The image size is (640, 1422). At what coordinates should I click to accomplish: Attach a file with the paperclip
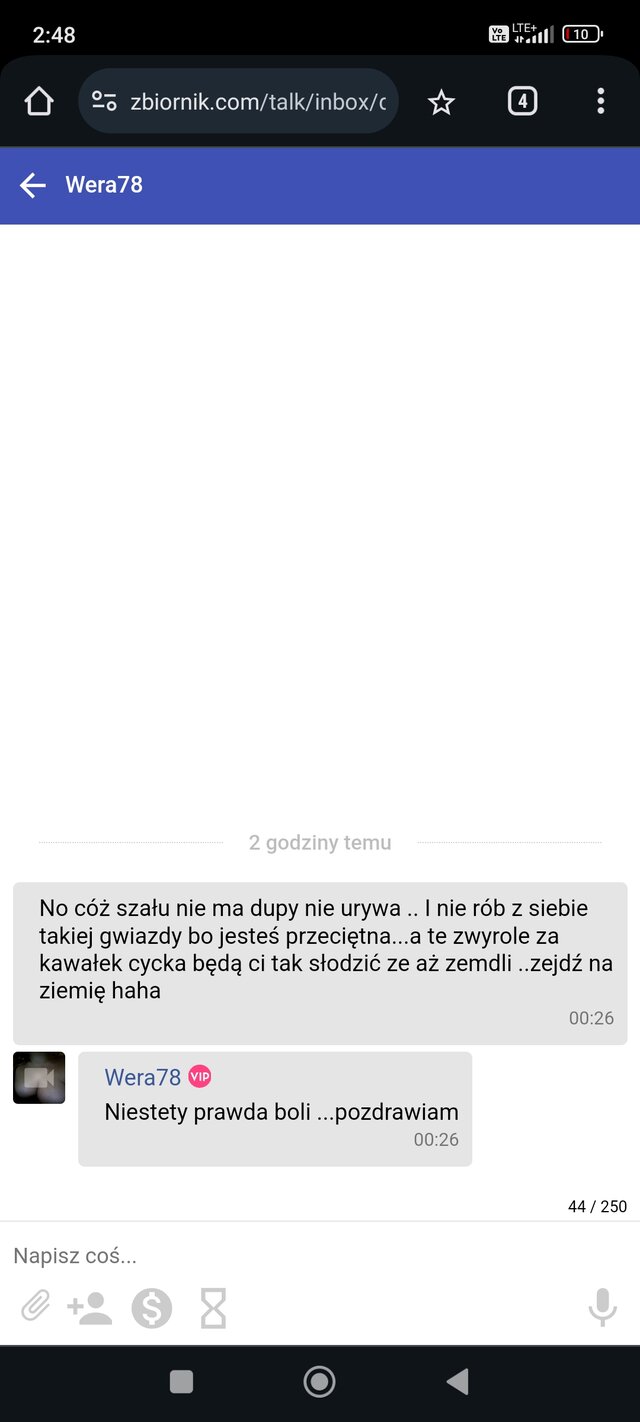tap(36, 1307)
